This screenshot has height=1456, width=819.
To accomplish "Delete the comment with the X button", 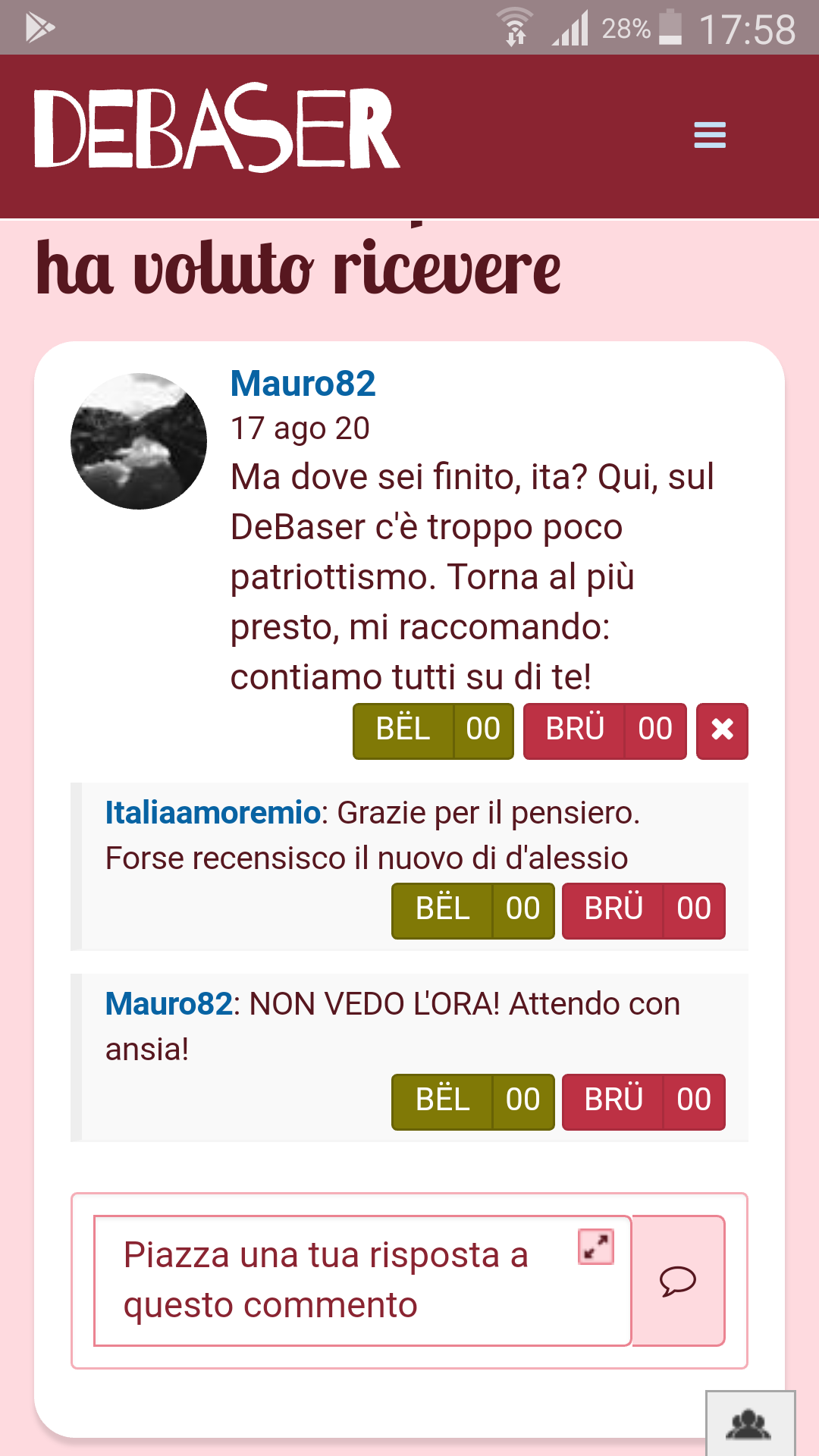I will tap(722, 731).
